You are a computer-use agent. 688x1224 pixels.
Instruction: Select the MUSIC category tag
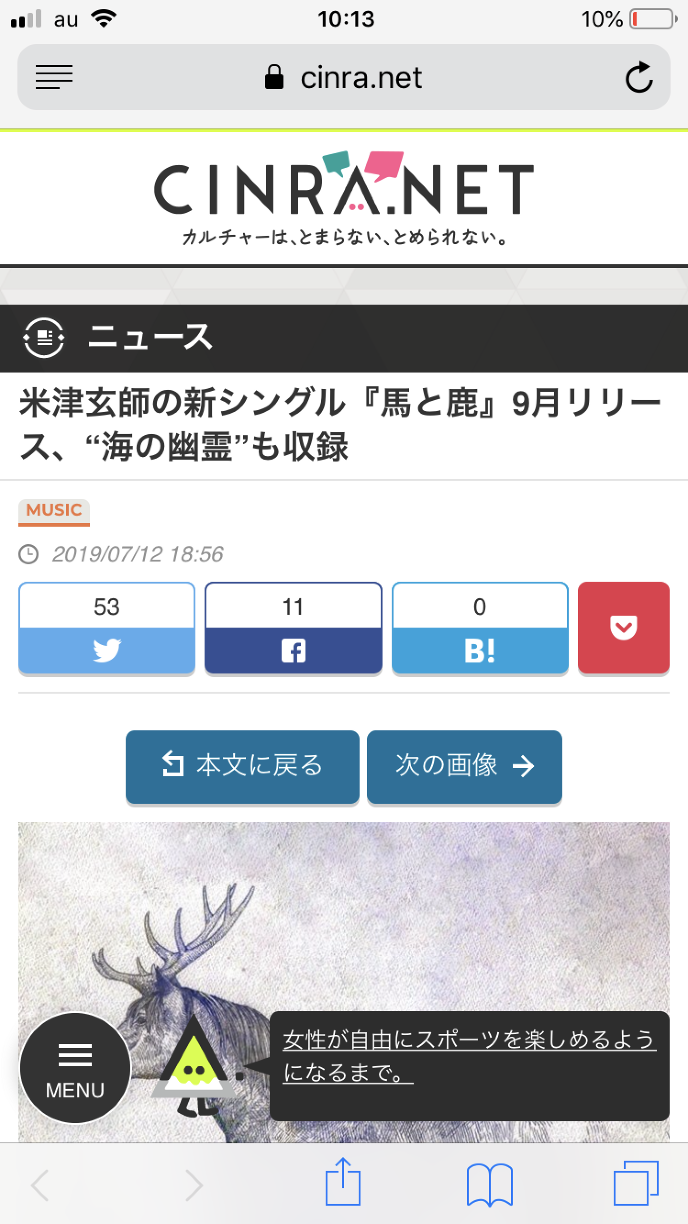54,510
